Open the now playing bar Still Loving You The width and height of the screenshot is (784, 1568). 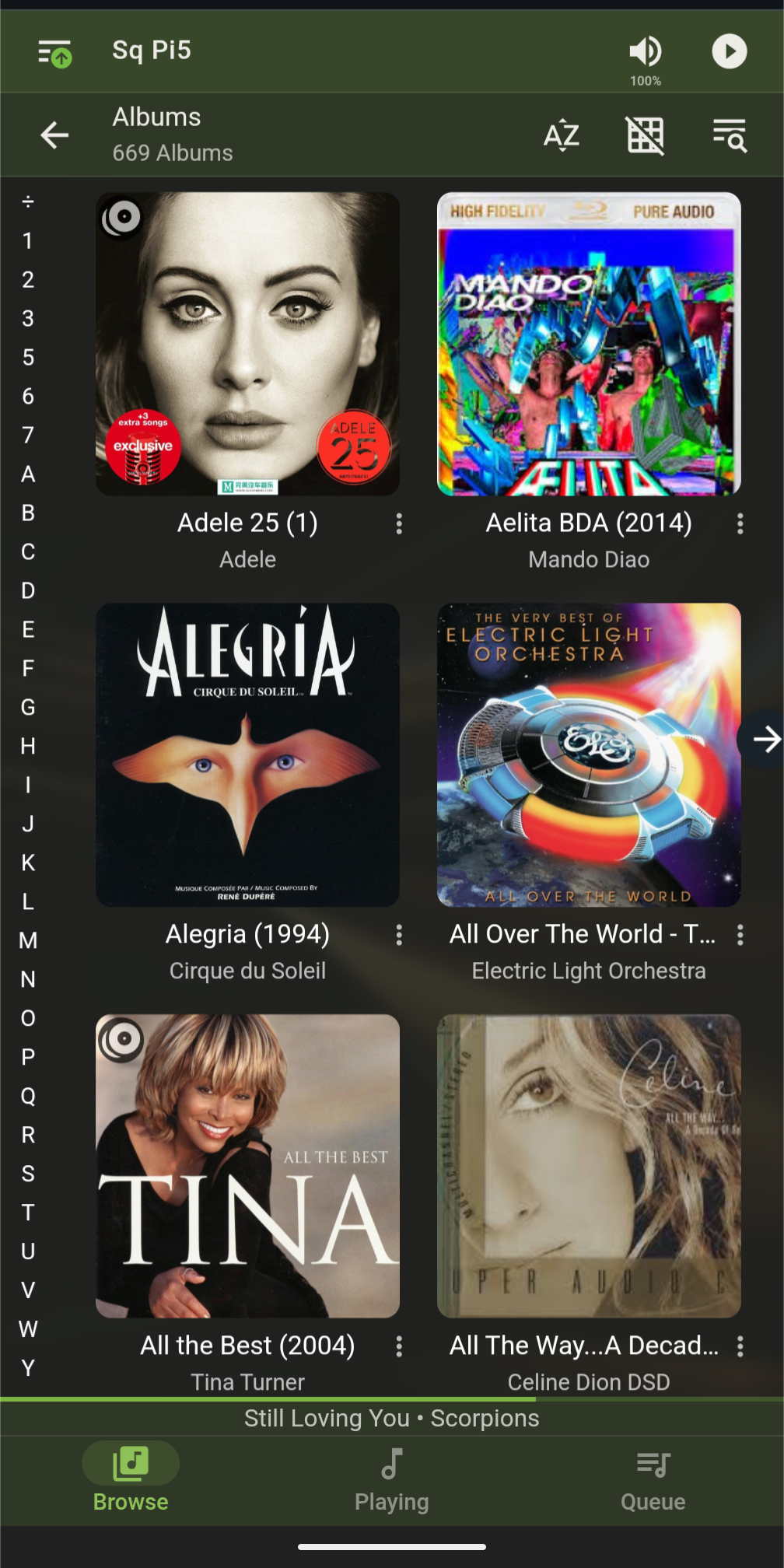(x=392, y=1418)
